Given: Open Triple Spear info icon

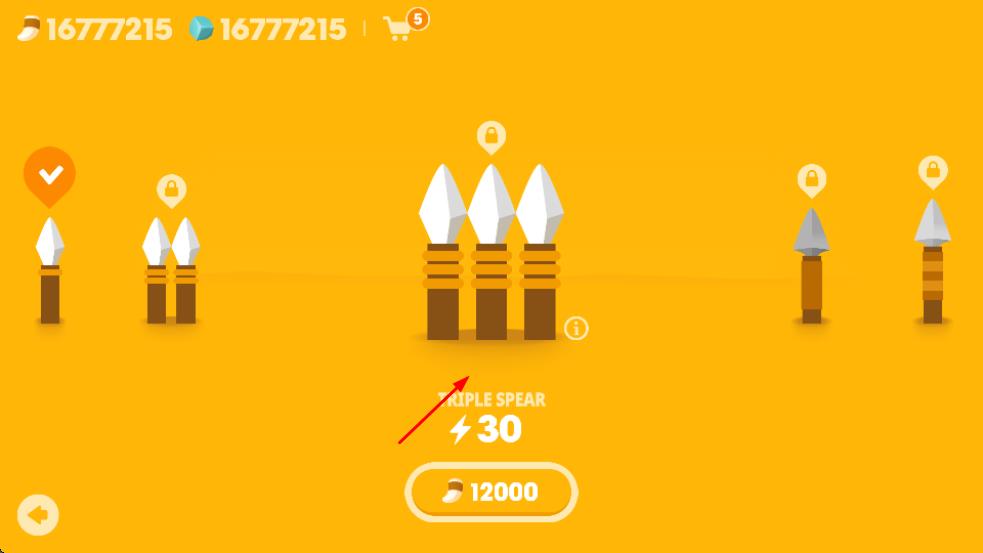Looking at the screenshot, I should pos(576,328).
